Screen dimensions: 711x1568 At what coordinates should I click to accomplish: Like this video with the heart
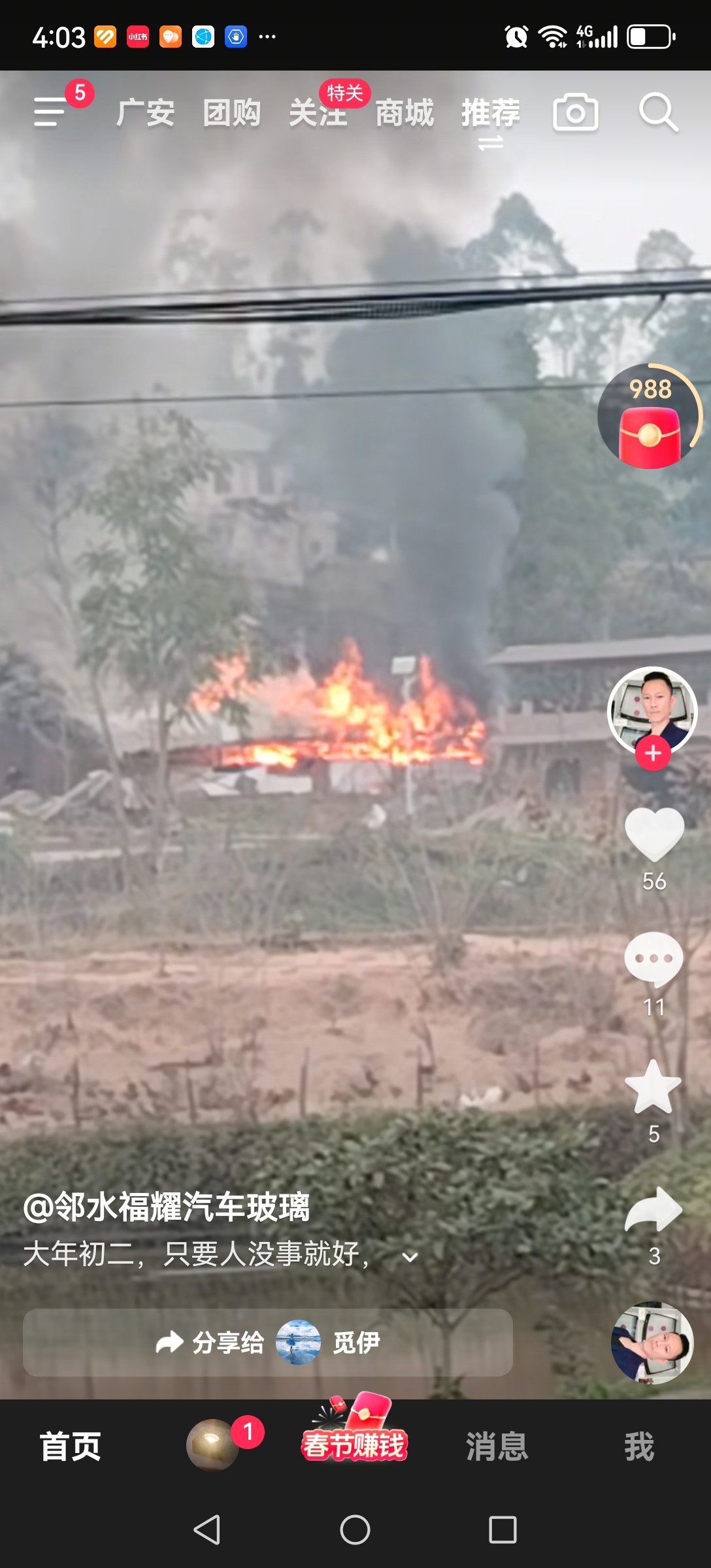point(654,835)
